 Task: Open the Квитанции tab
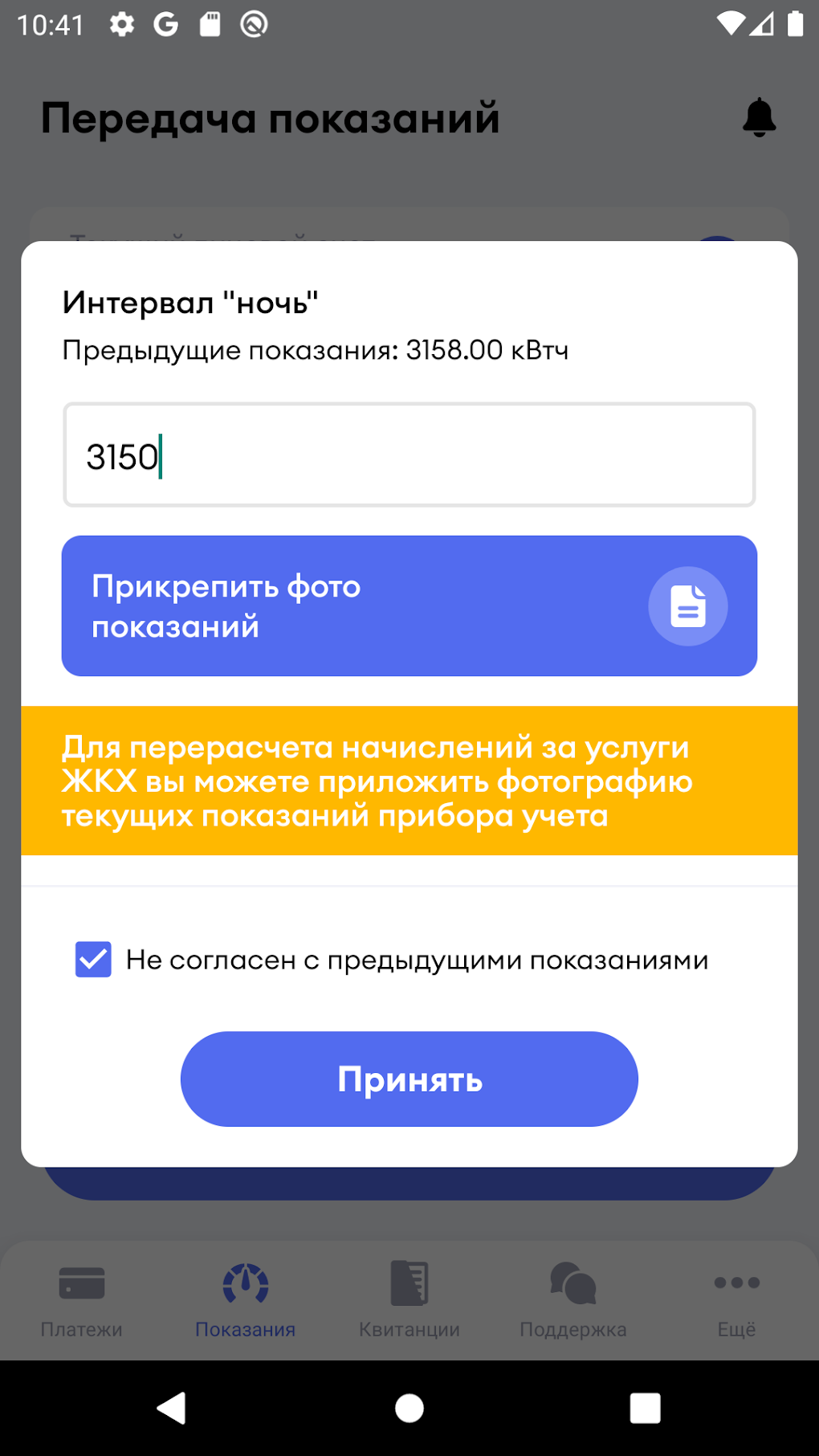pos(409,1299)
